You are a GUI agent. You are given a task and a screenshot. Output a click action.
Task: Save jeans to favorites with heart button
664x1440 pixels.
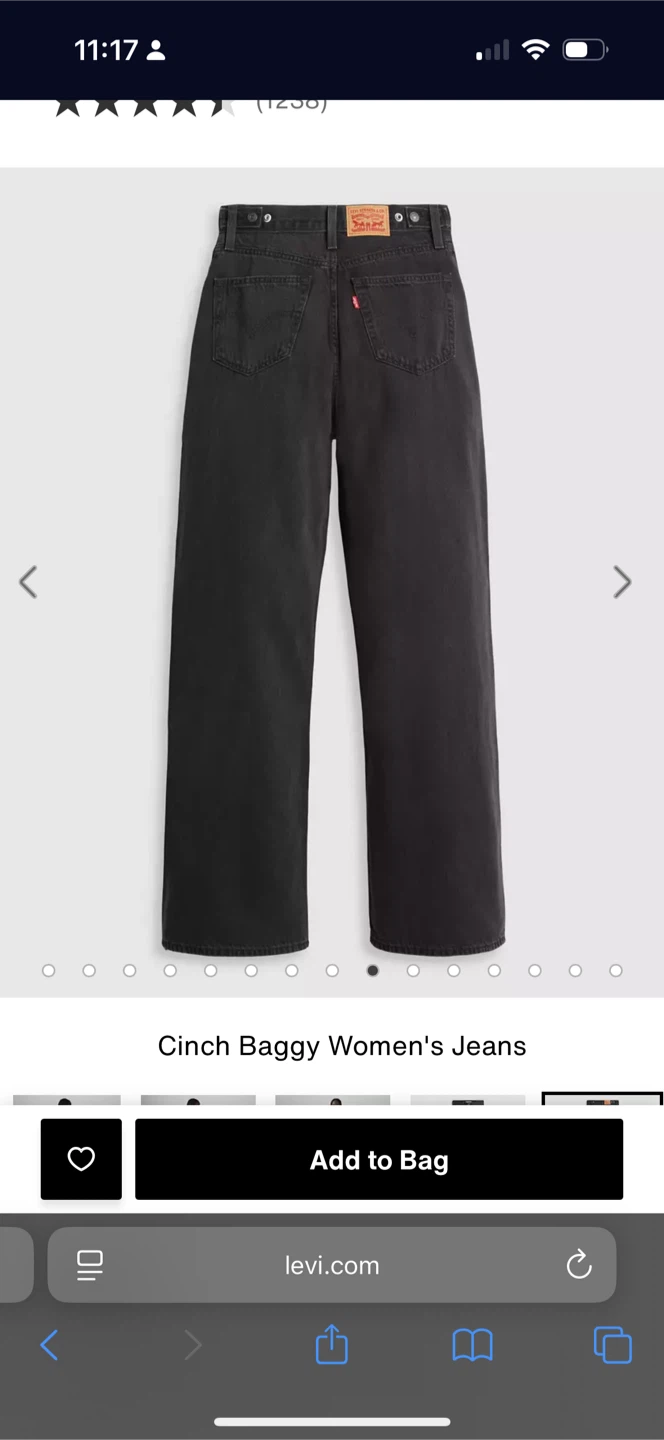pos(81,1159)
